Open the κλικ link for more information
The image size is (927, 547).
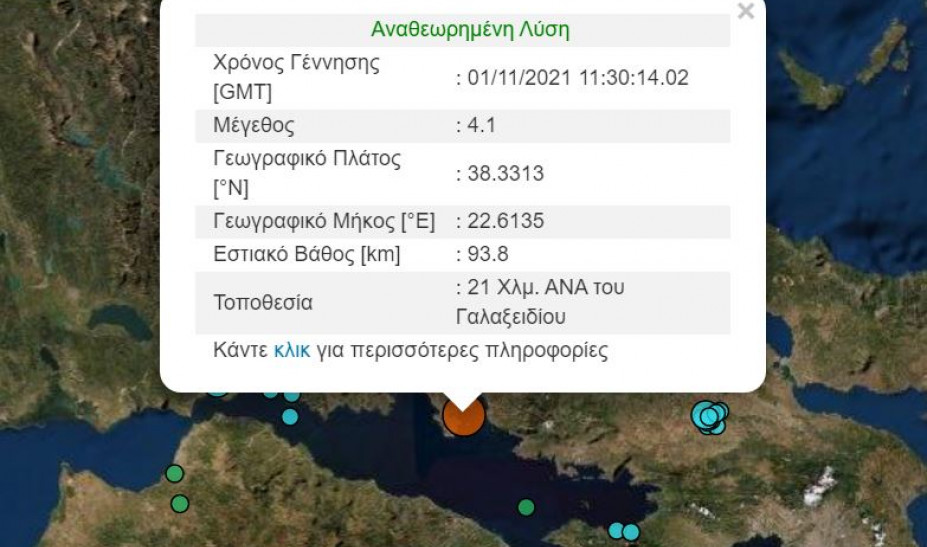291,351
